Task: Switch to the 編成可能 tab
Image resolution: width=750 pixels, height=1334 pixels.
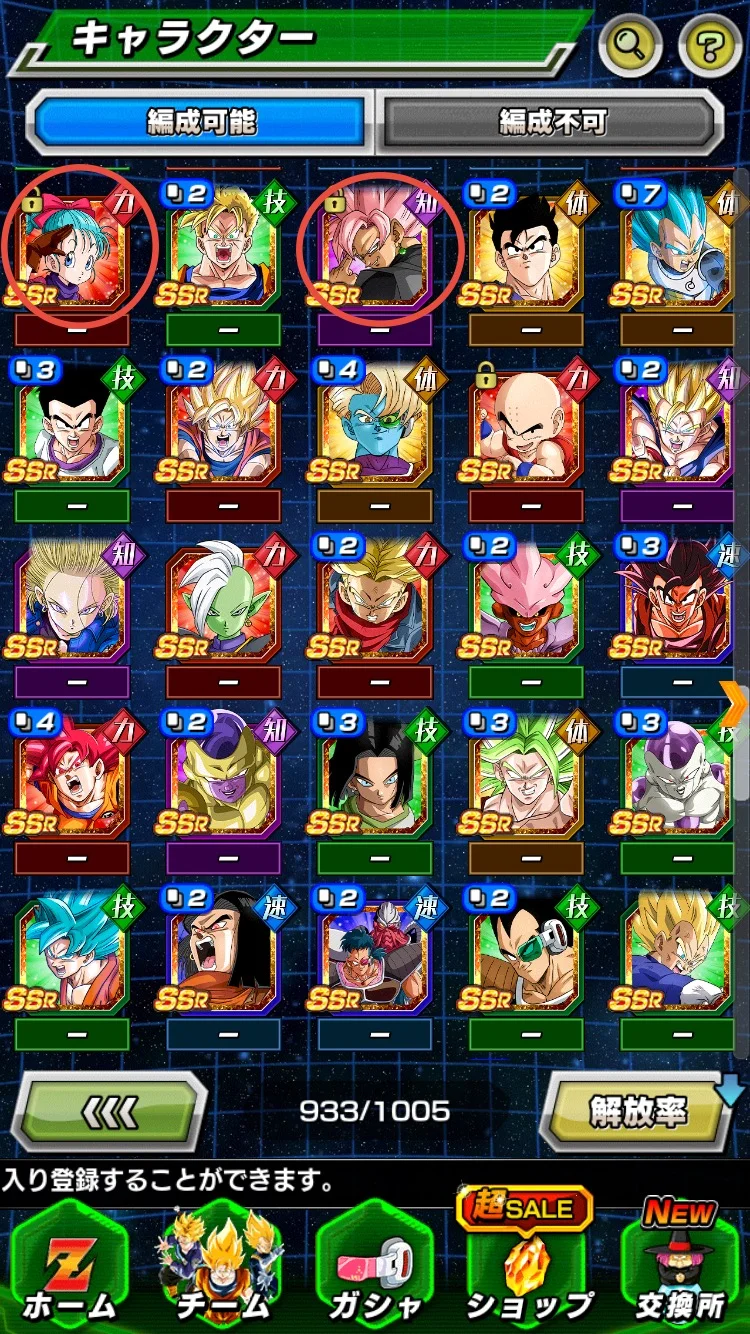Action: [x=200, y=123]
